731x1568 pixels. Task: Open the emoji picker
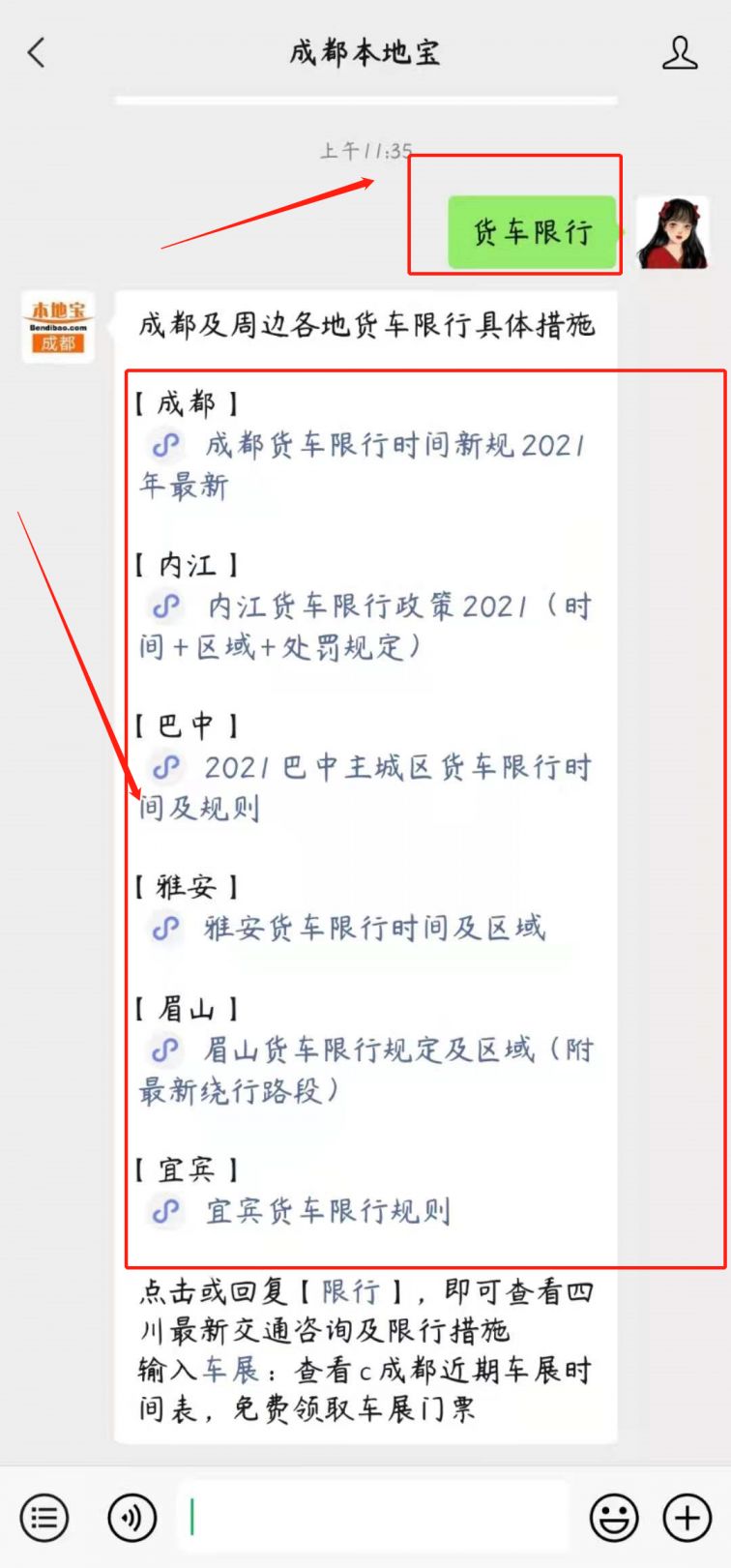pyautogui.click(x=613, y=1517)
